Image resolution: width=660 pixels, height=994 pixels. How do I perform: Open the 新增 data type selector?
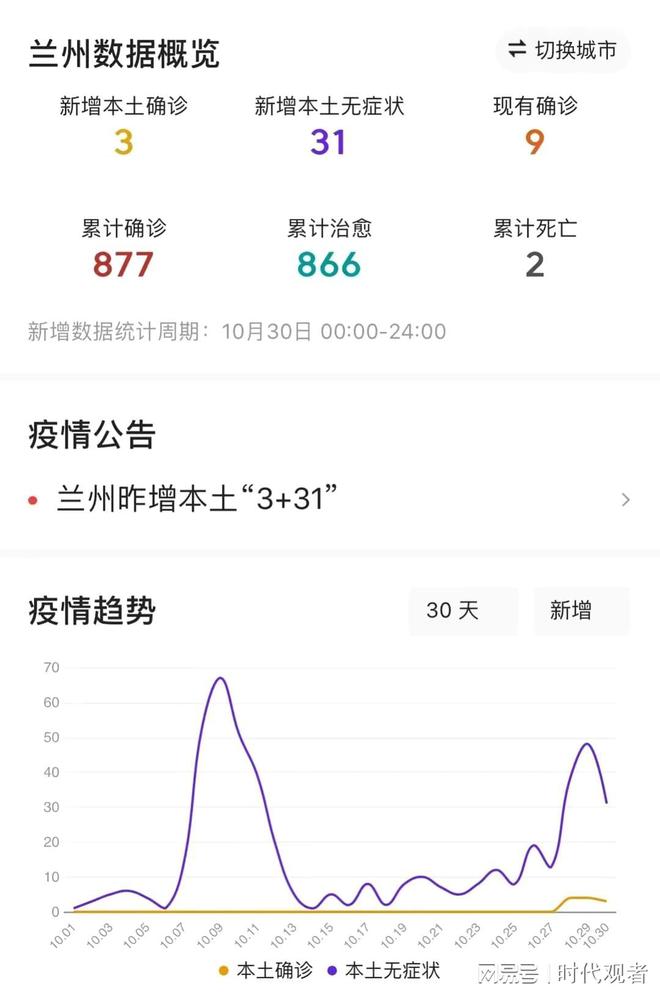click(581, 611)
